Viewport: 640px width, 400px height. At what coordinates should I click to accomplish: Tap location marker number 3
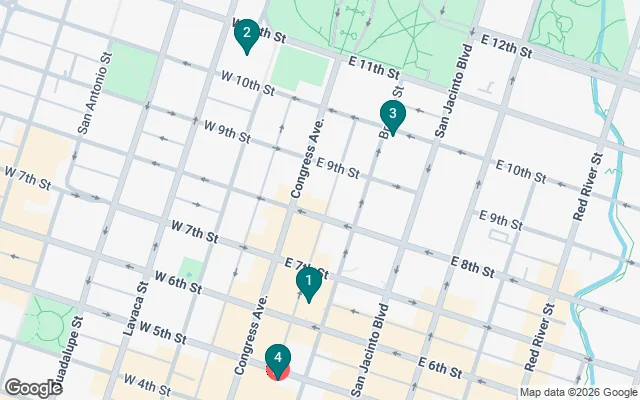(x=392, y=116)
